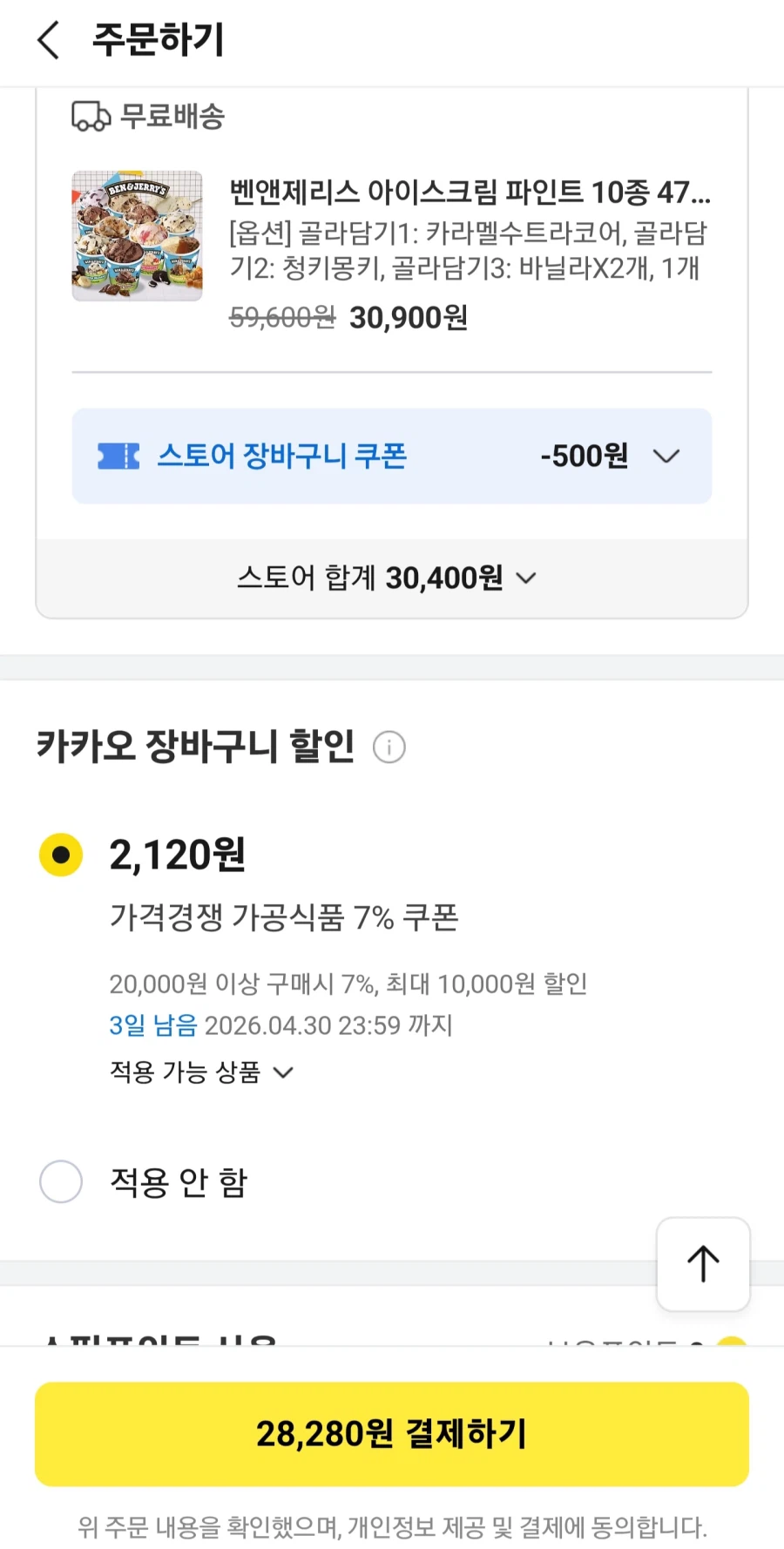Click the scroll-to-top arrow button
Viewport: 784px width, 1549px height.
pyautogui.click(x=703, y=1263)
